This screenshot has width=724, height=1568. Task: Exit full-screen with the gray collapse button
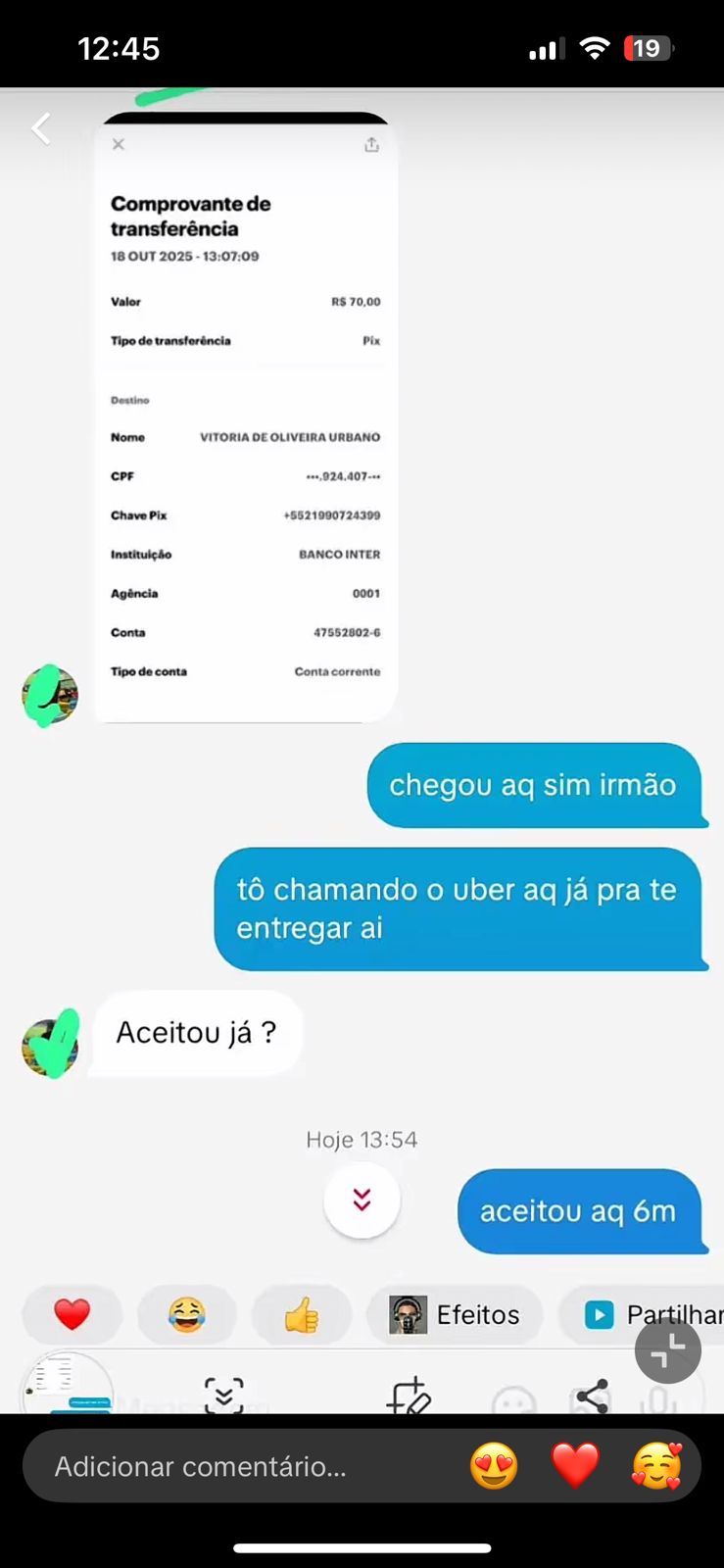tap(667, 1350)
